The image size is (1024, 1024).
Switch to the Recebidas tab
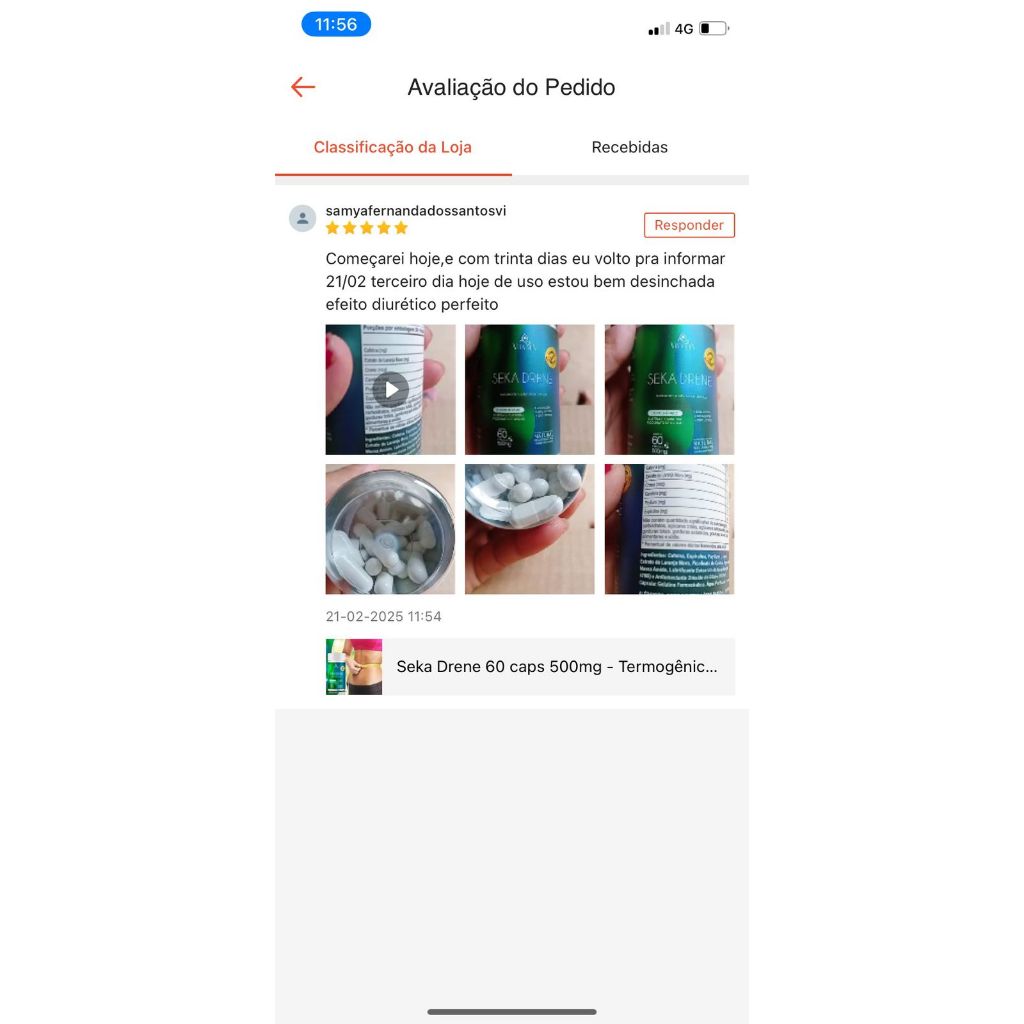tap(630, 148)
